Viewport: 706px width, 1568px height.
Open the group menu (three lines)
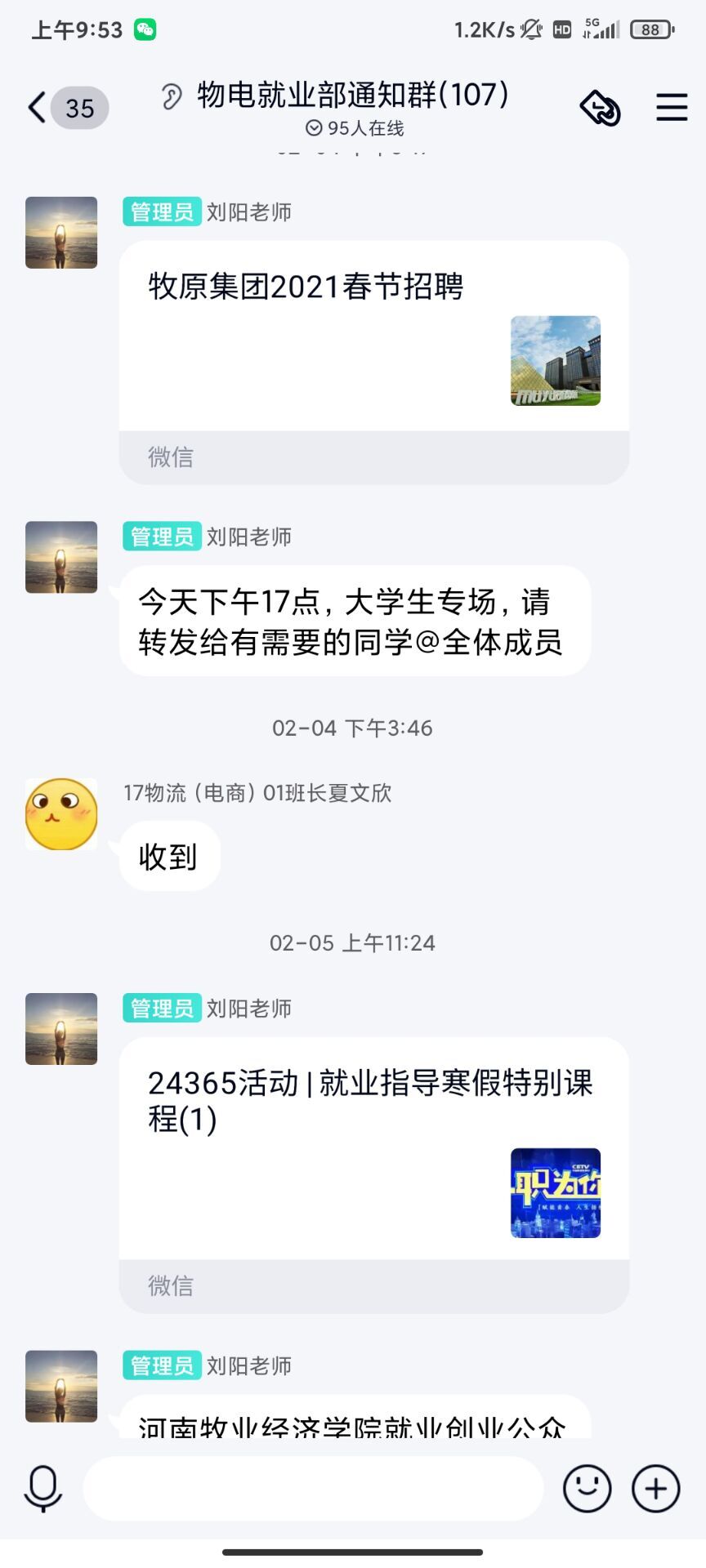[672, 108]
